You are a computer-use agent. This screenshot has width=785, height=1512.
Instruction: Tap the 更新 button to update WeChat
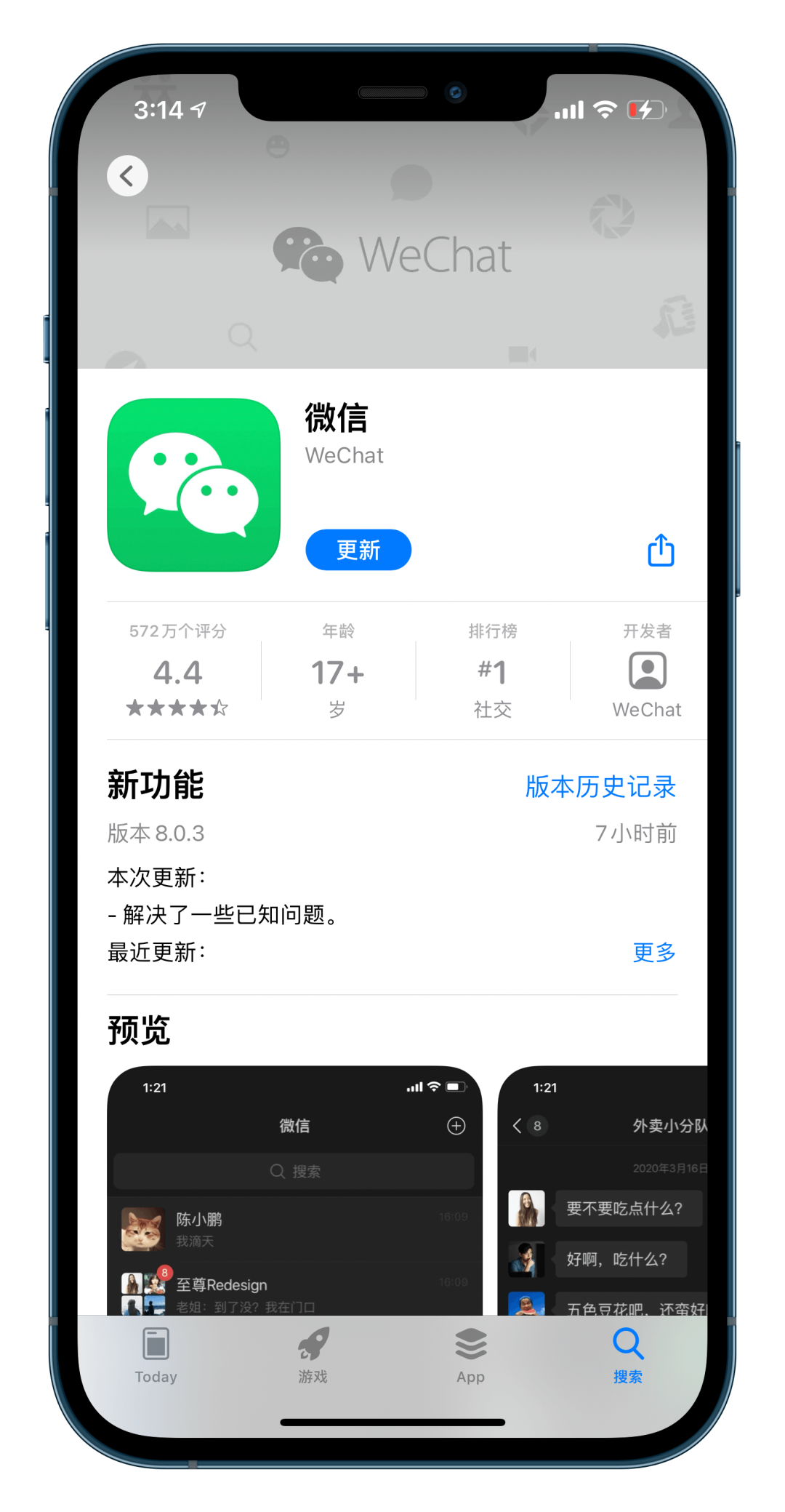pyautogui.click(x=358, y=550)
